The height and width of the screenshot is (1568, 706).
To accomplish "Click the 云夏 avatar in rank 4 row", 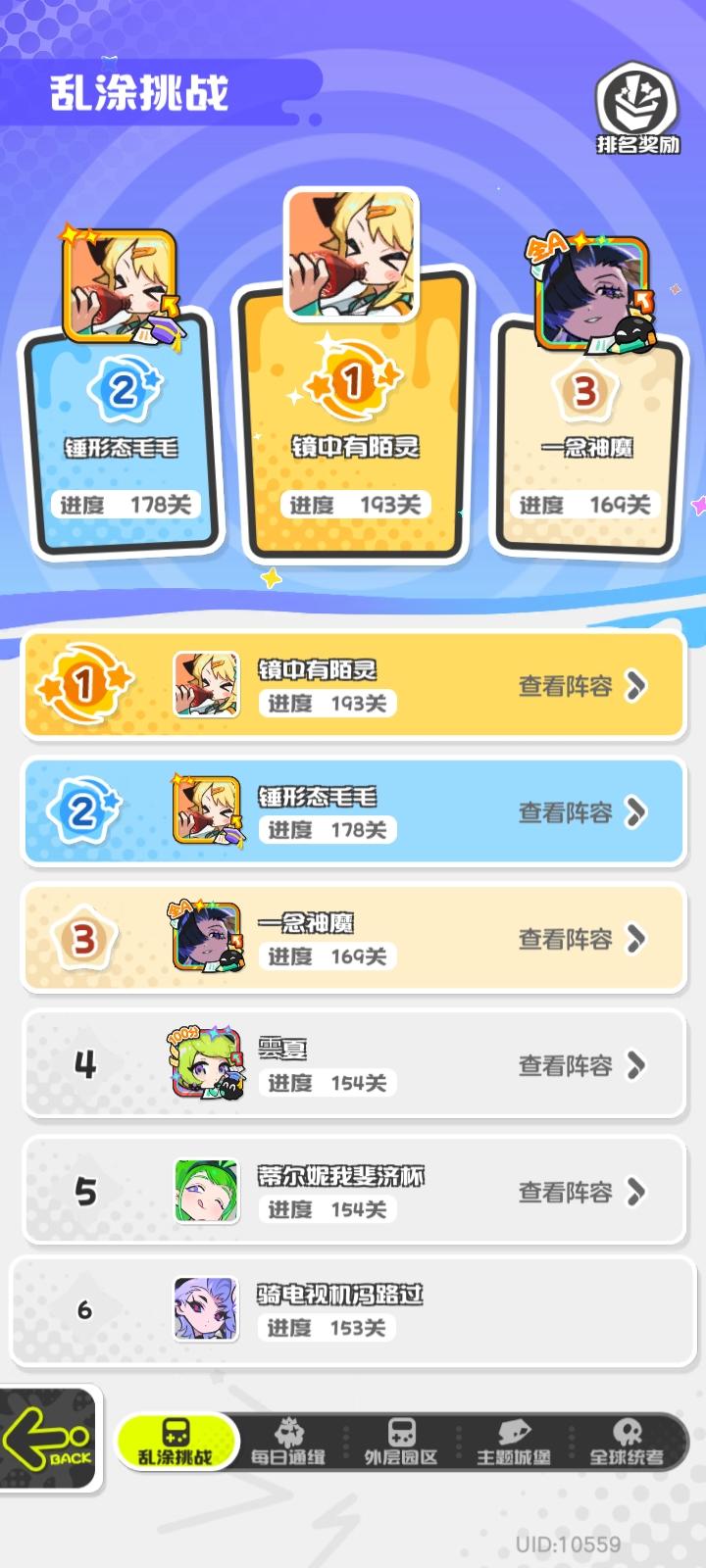I will (206, 1063).
